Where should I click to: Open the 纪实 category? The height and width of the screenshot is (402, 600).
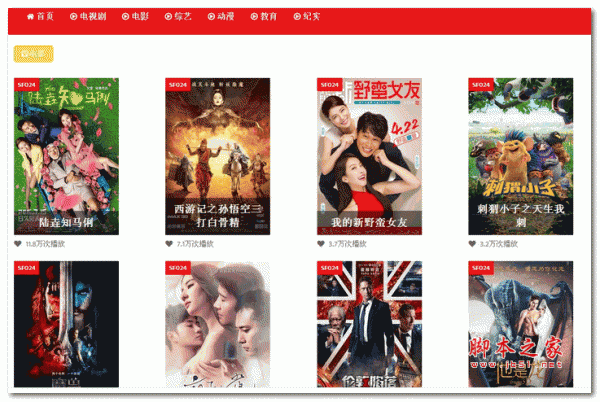click(307, 17)
